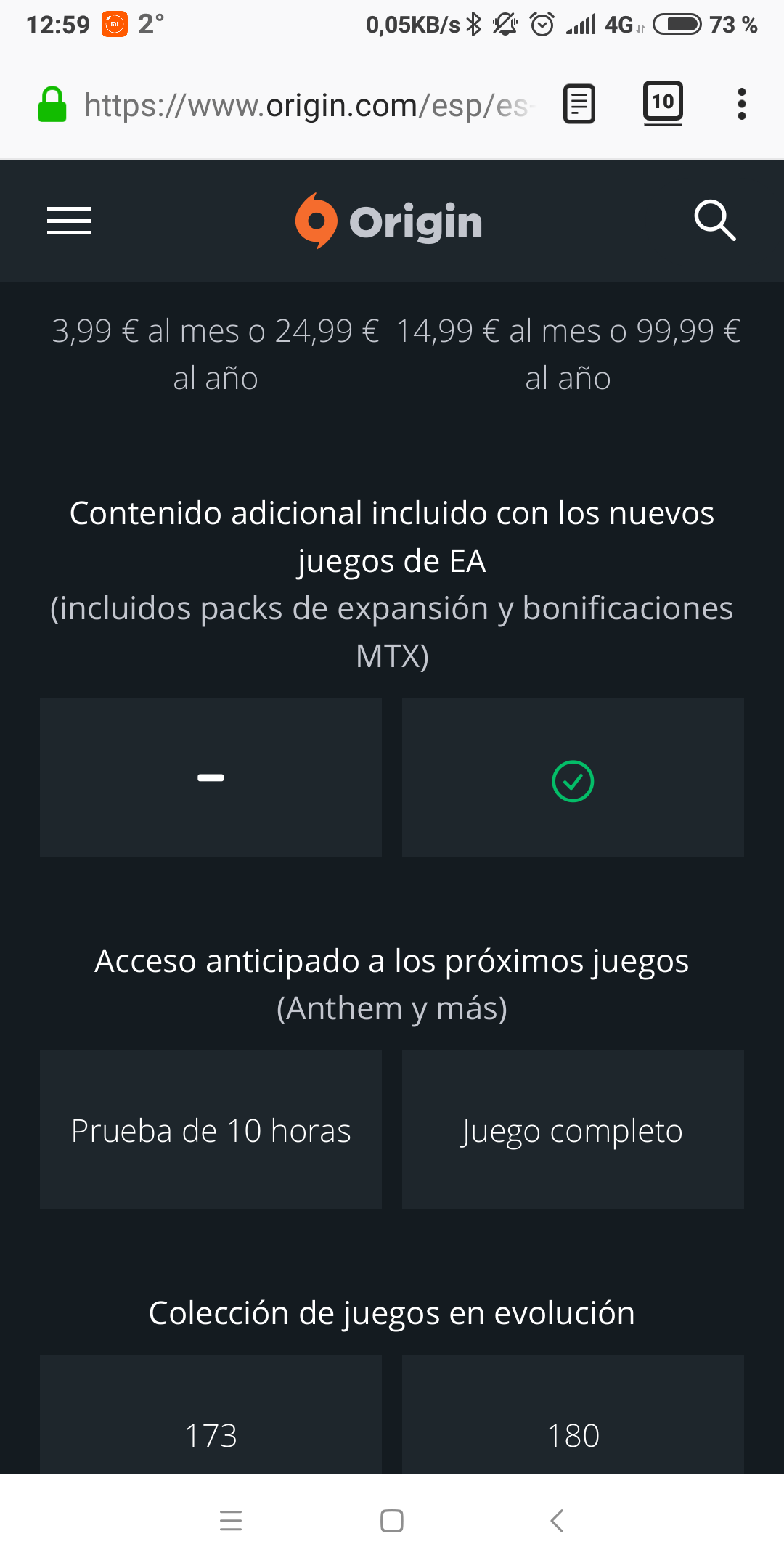Open the Origin hamburger menu
The image size is (784, 1568).
69,221
